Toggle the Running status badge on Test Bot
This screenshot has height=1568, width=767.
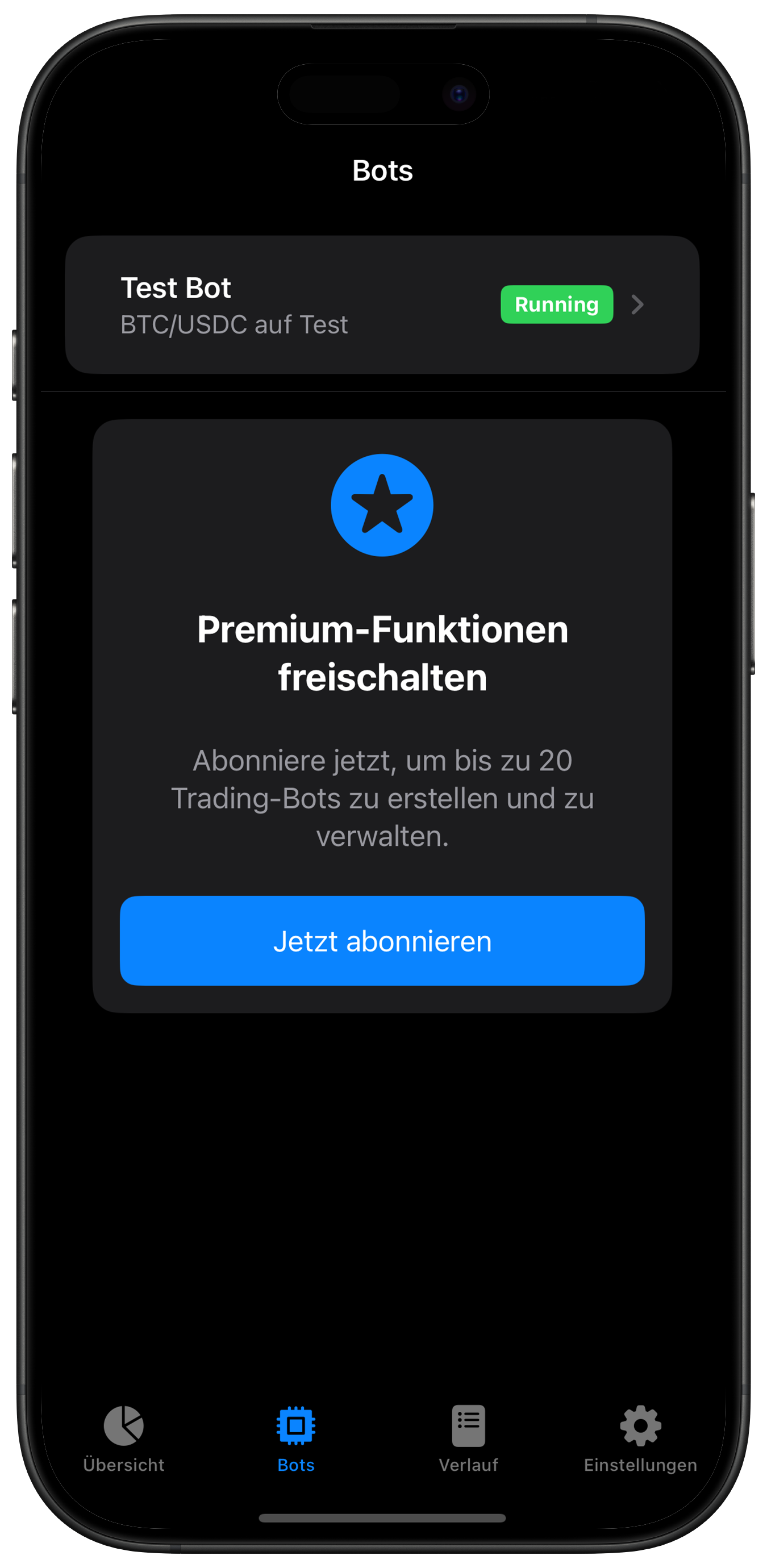pos(556,305)
